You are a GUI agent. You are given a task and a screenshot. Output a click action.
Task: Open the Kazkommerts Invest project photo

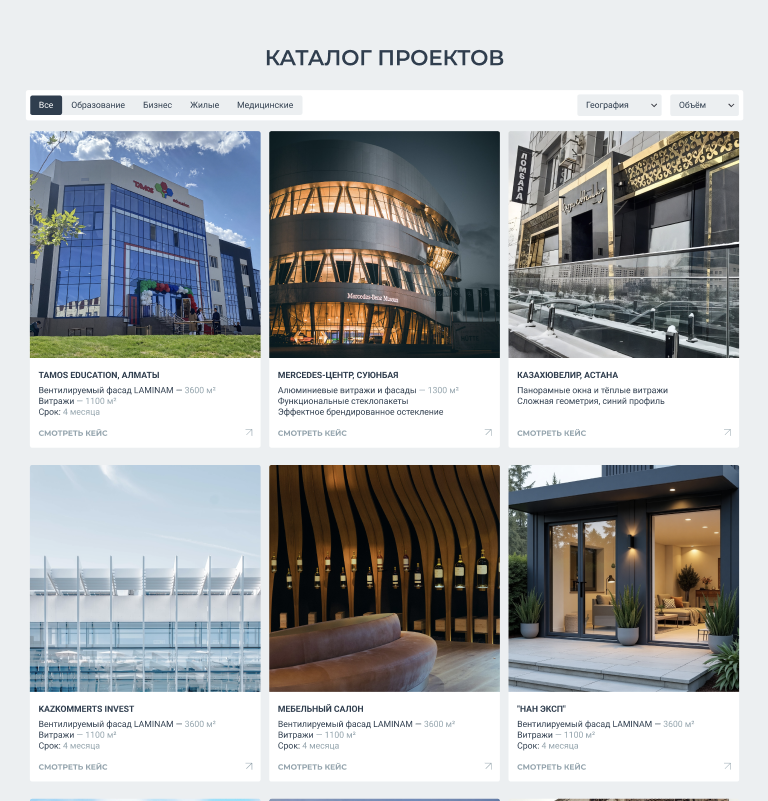(145, 578)
